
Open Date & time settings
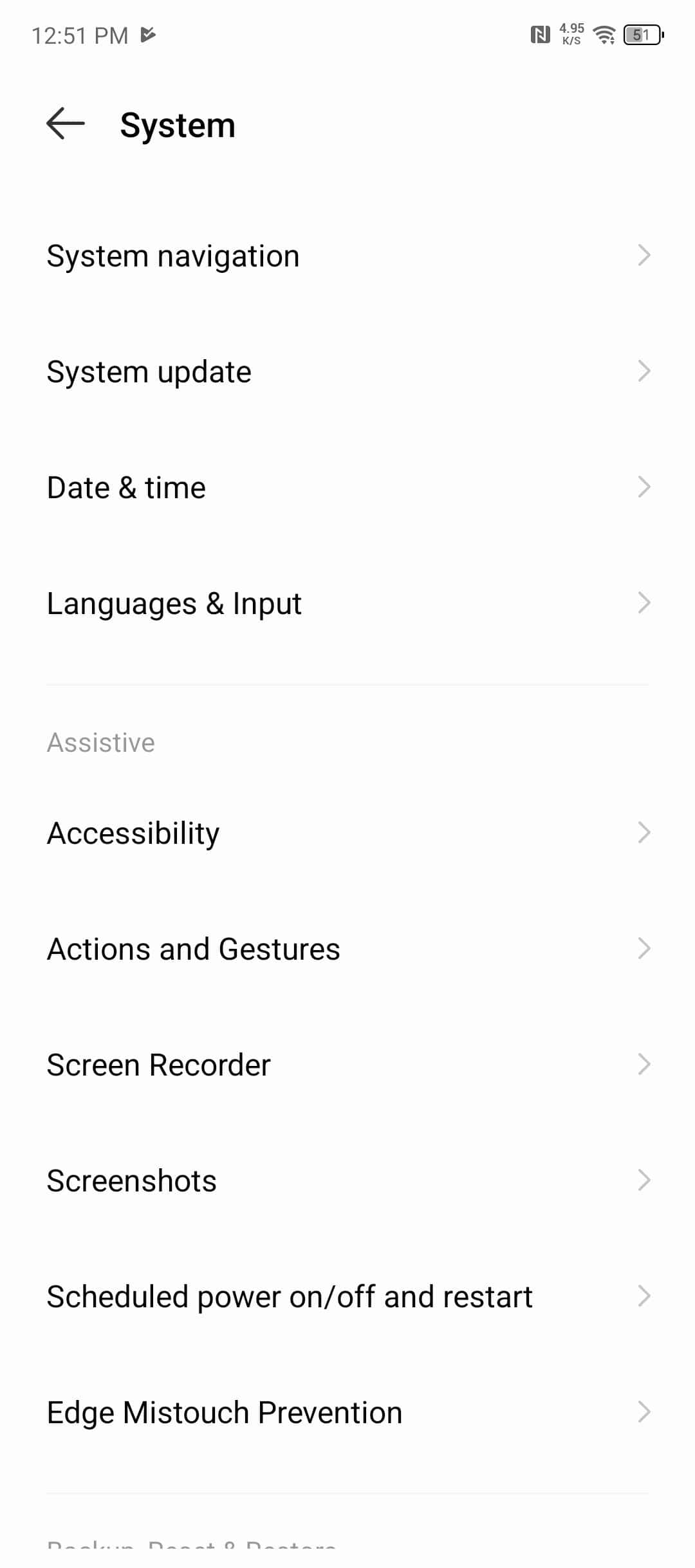[347, 487]
